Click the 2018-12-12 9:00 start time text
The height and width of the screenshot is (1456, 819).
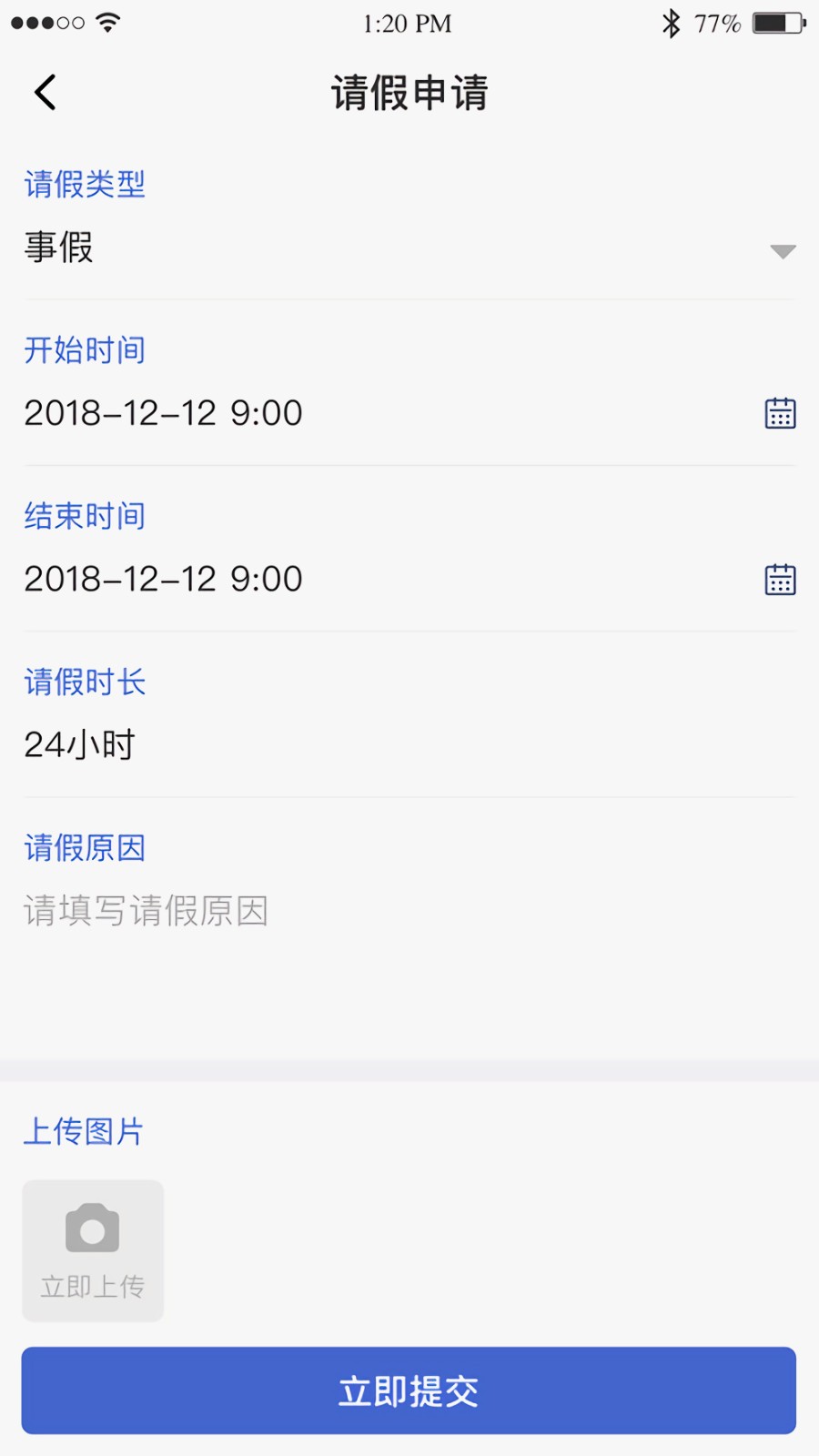[x=163, y=413]
